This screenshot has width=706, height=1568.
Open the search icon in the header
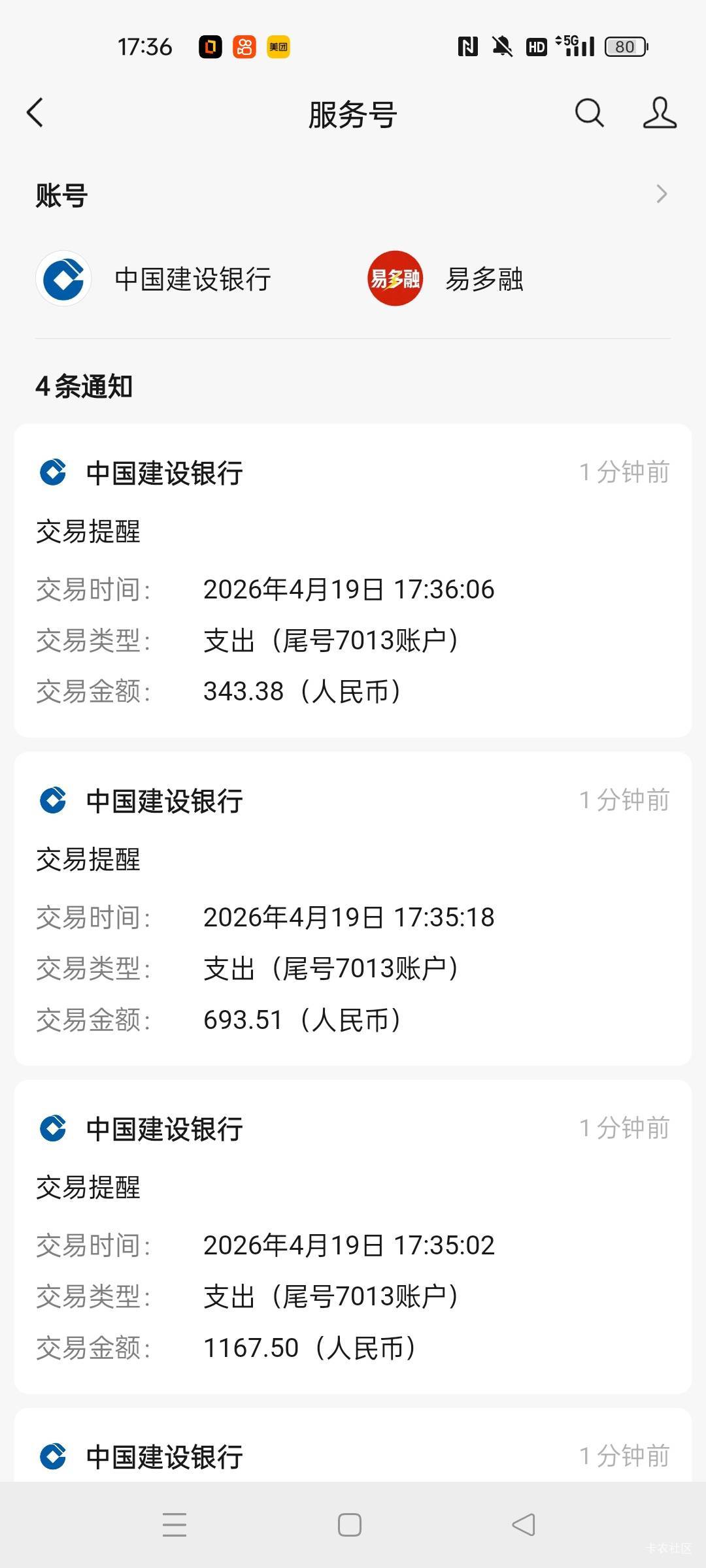589,112
